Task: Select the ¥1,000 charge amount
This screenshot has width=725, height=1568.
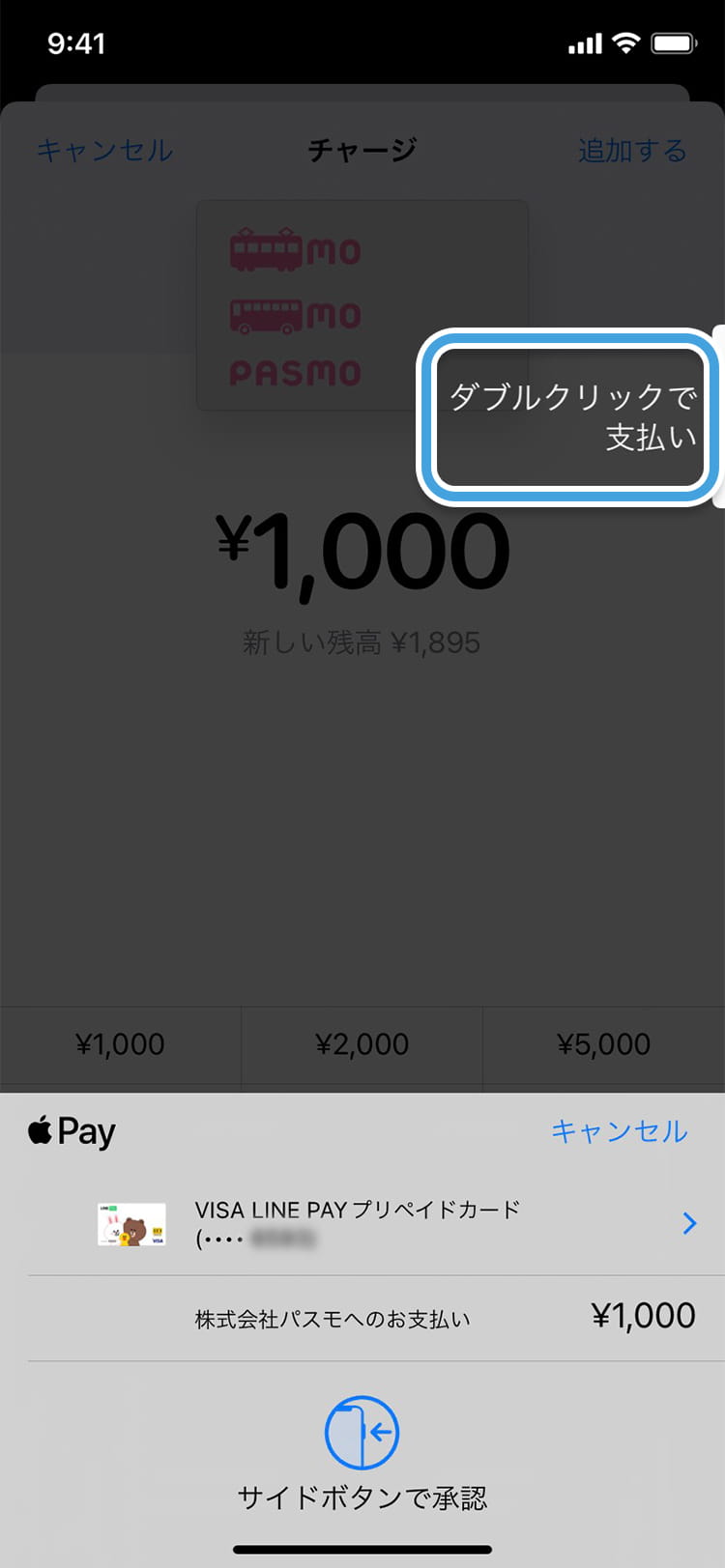Action: (120, 1044)
